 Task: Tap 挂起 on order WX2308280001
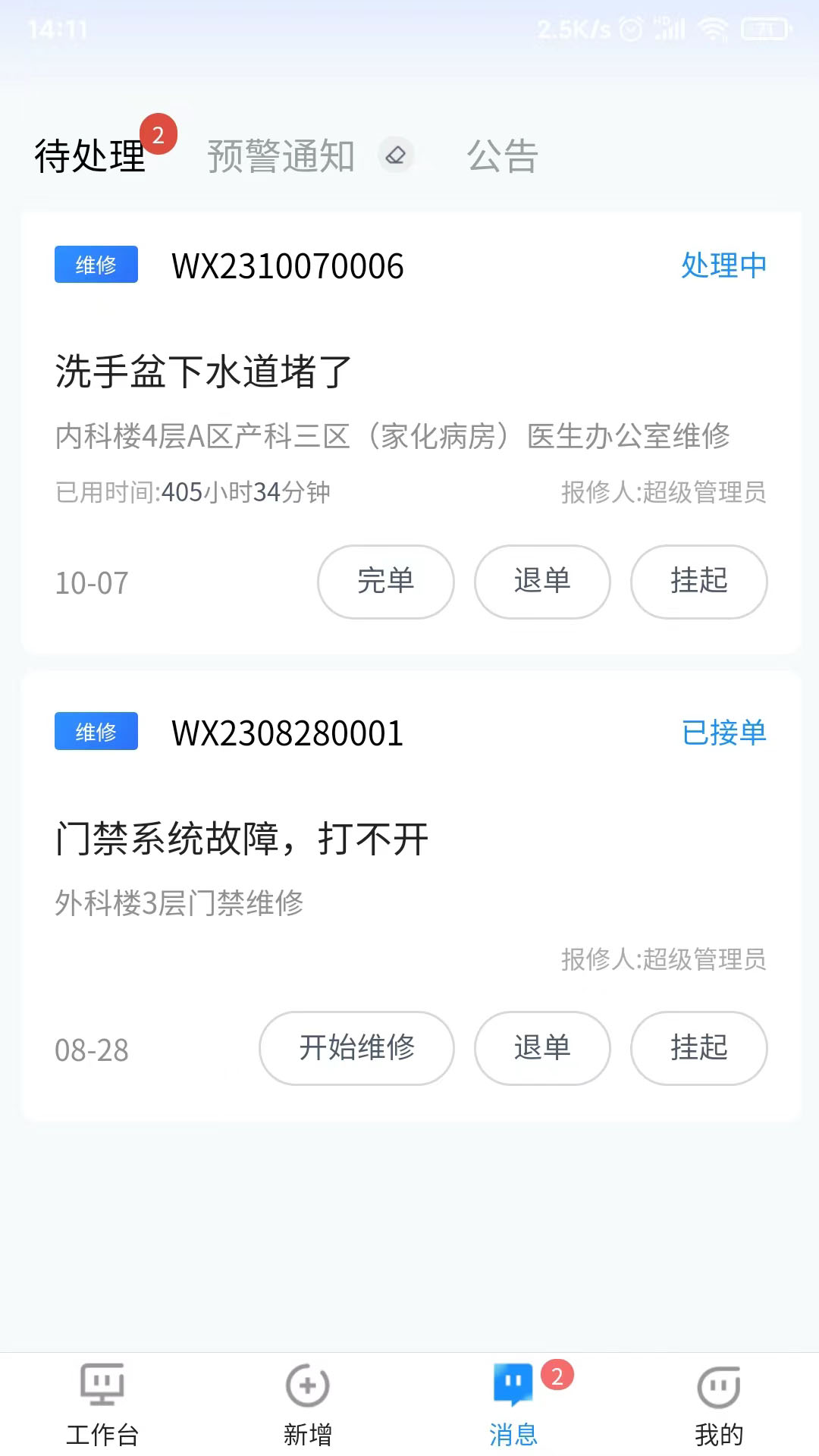[698, 1048]
